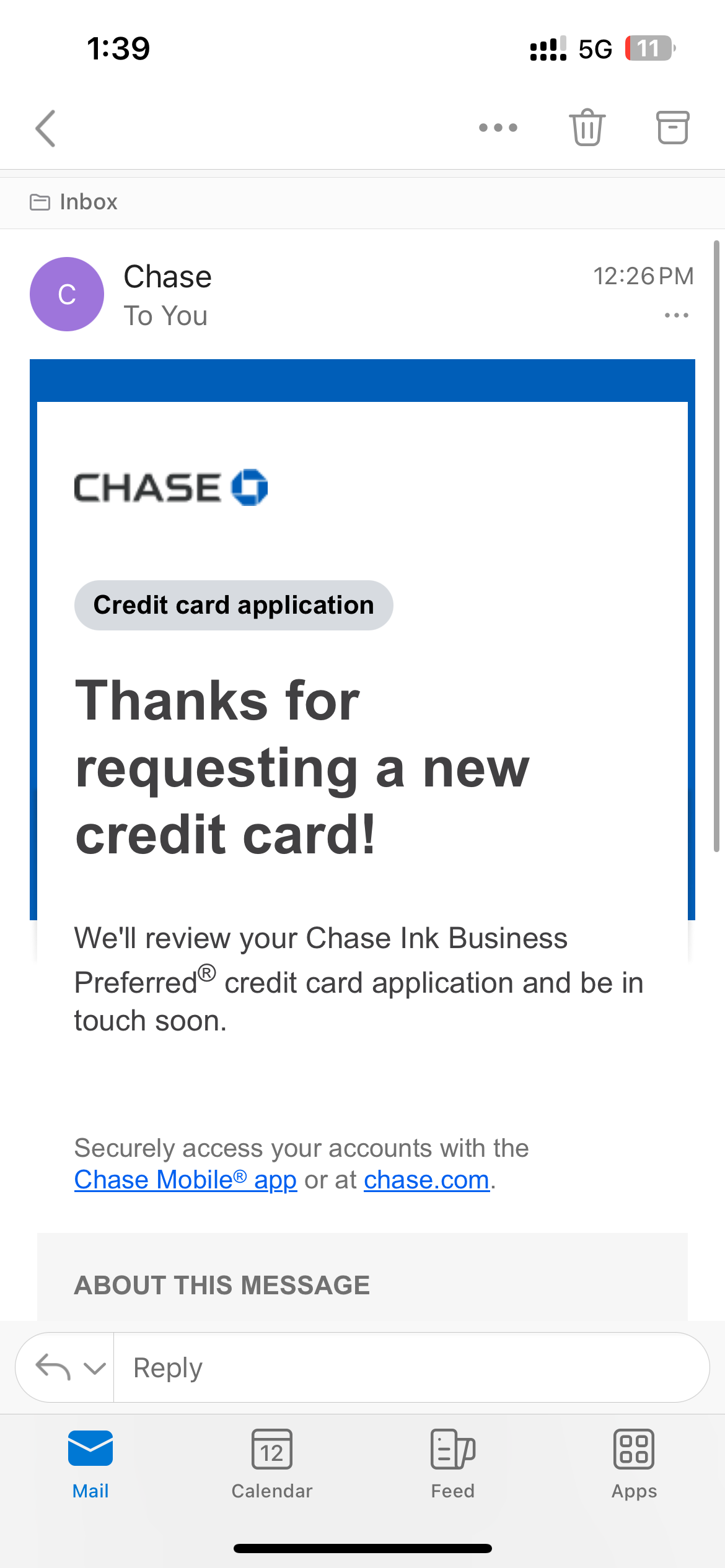
Task: Focus the Reply text field
Action: tap(409, 1367)
